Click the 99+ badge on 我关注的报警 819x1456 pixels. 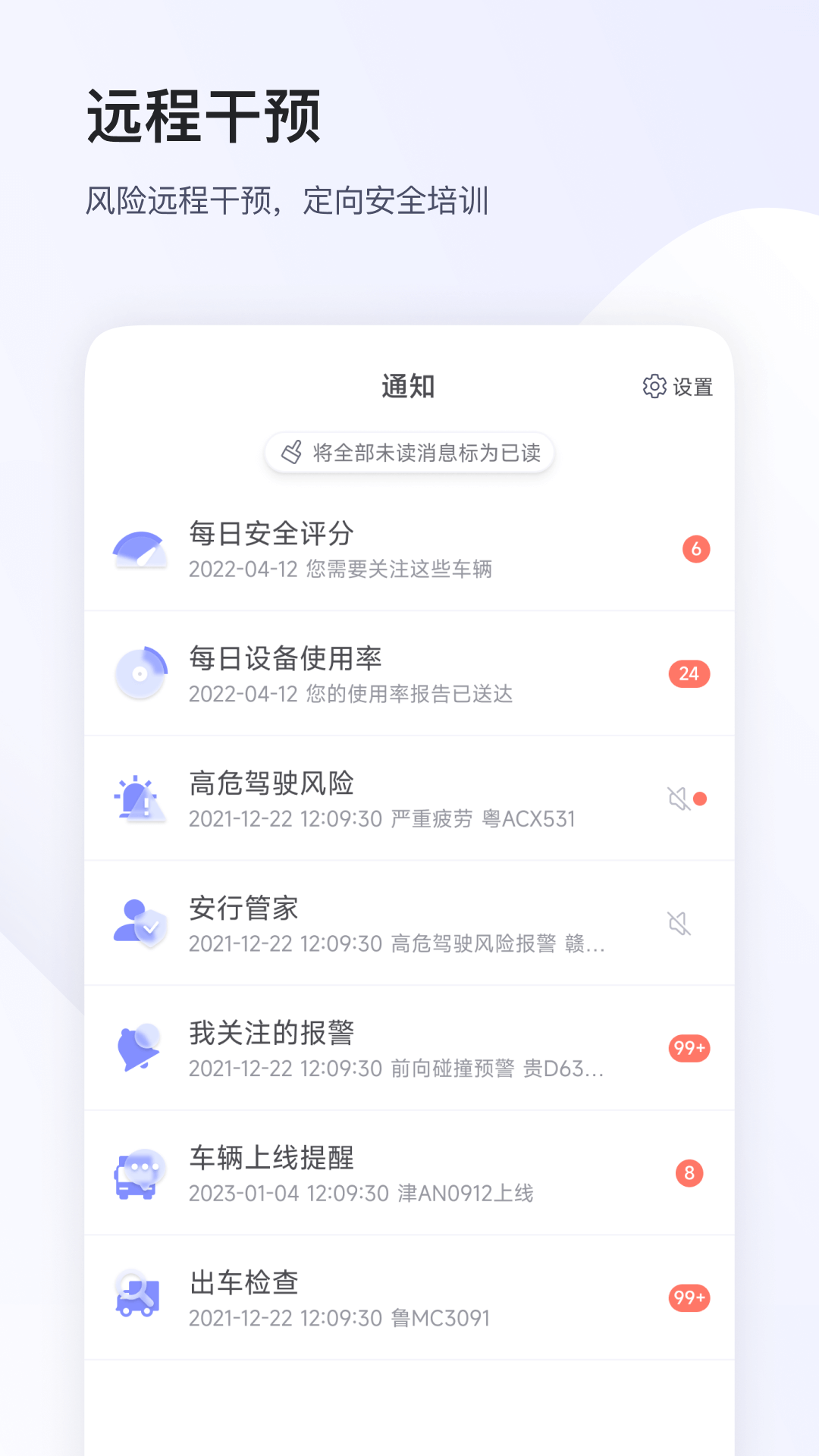point(688,1048)
